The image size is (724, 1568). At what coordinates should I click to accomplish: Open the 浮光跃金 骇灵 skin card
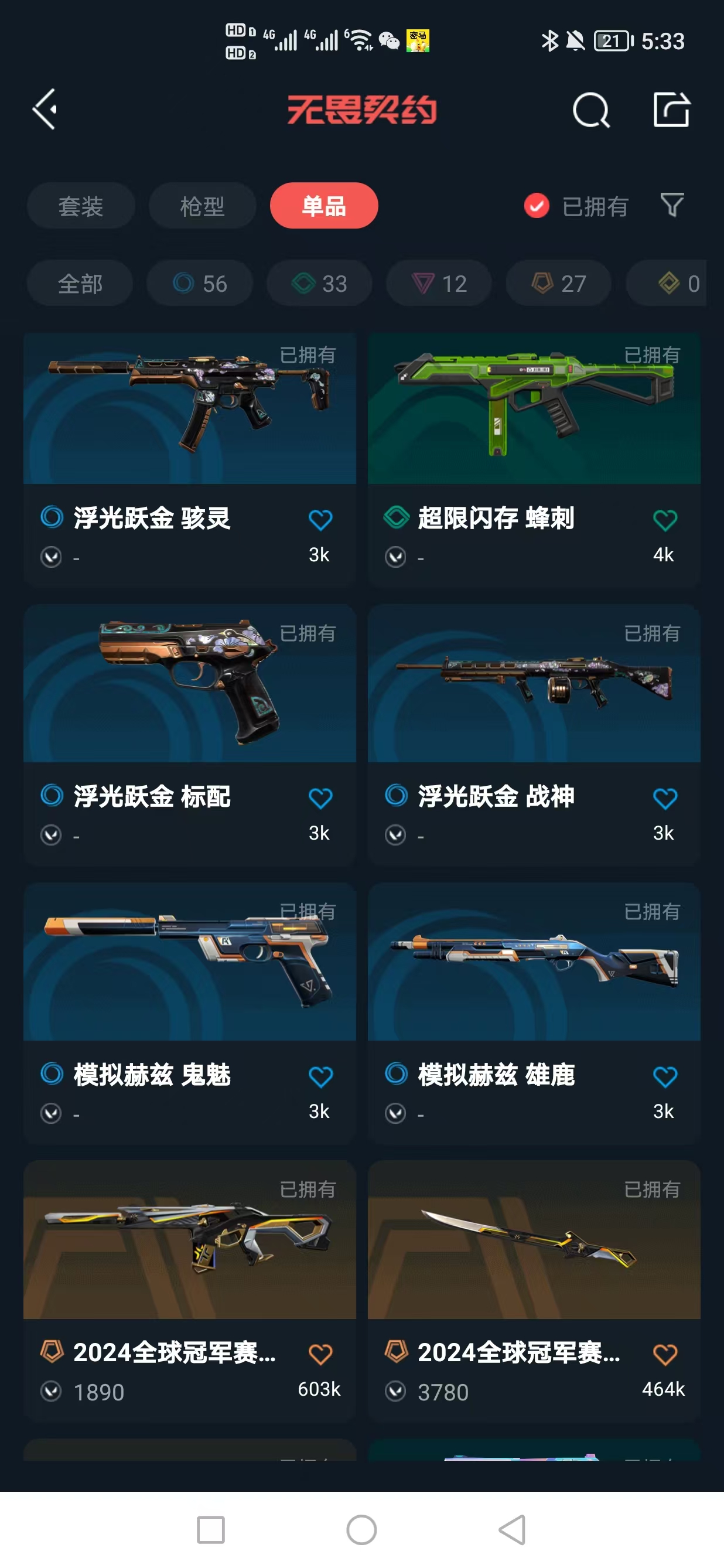pyautogui.click(x=189, y=426)
